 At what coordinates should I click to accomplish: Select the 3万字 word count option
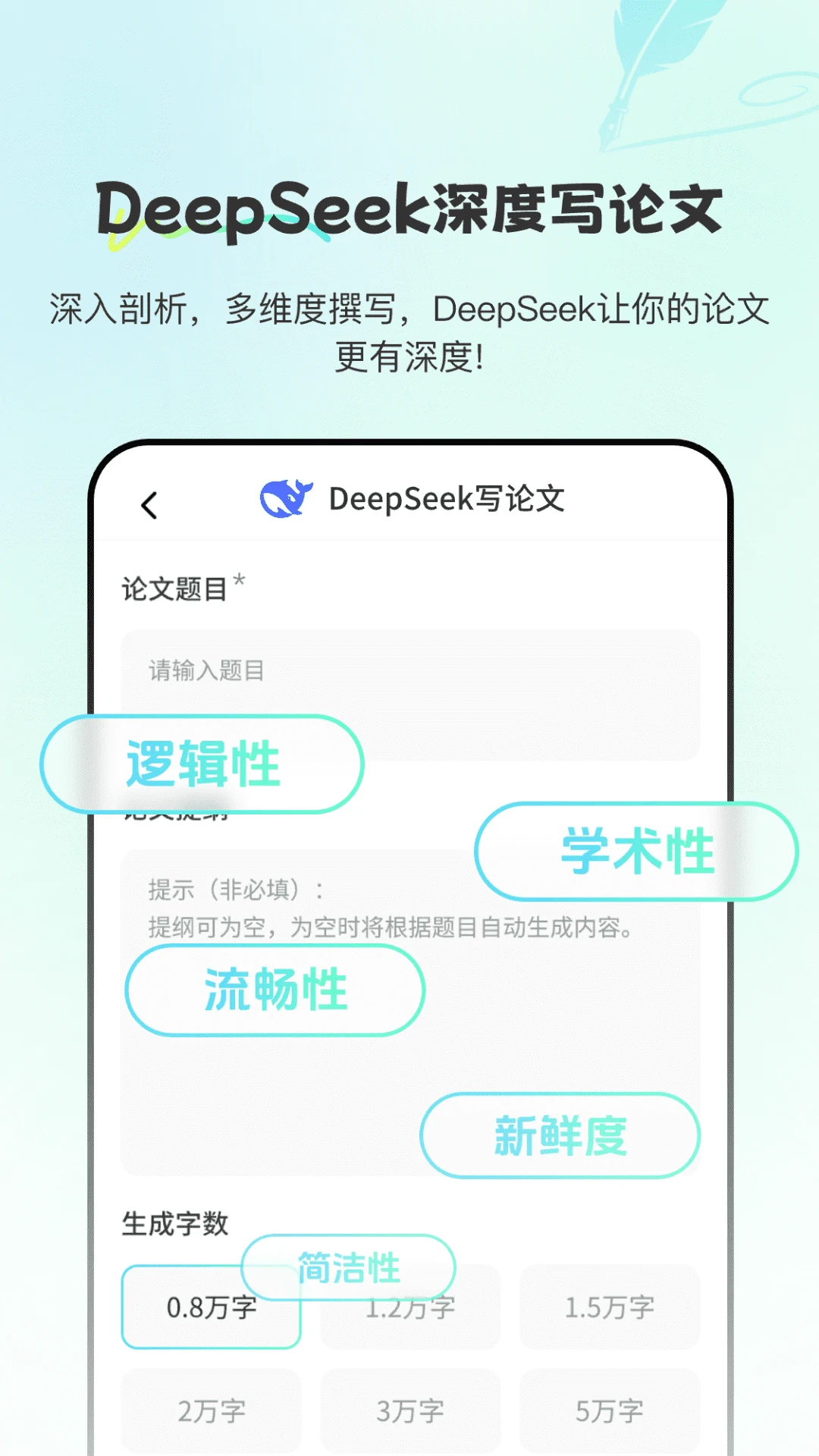[410, 1411]
